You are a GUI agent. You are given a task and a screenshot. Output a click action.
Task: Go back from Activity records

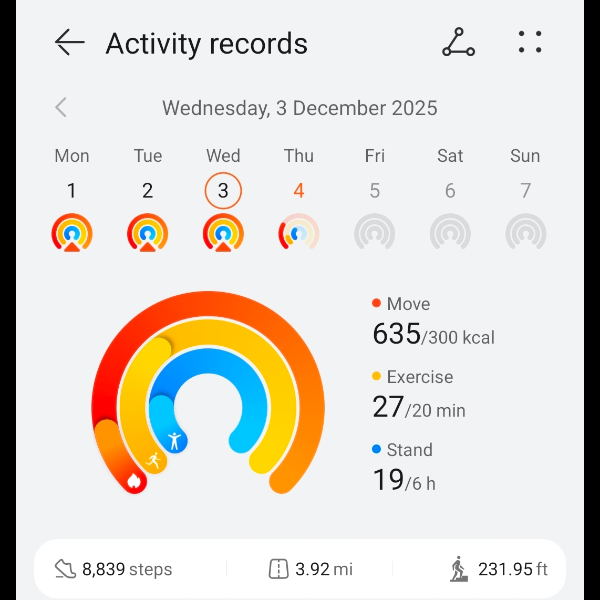(x=69, y=43)
